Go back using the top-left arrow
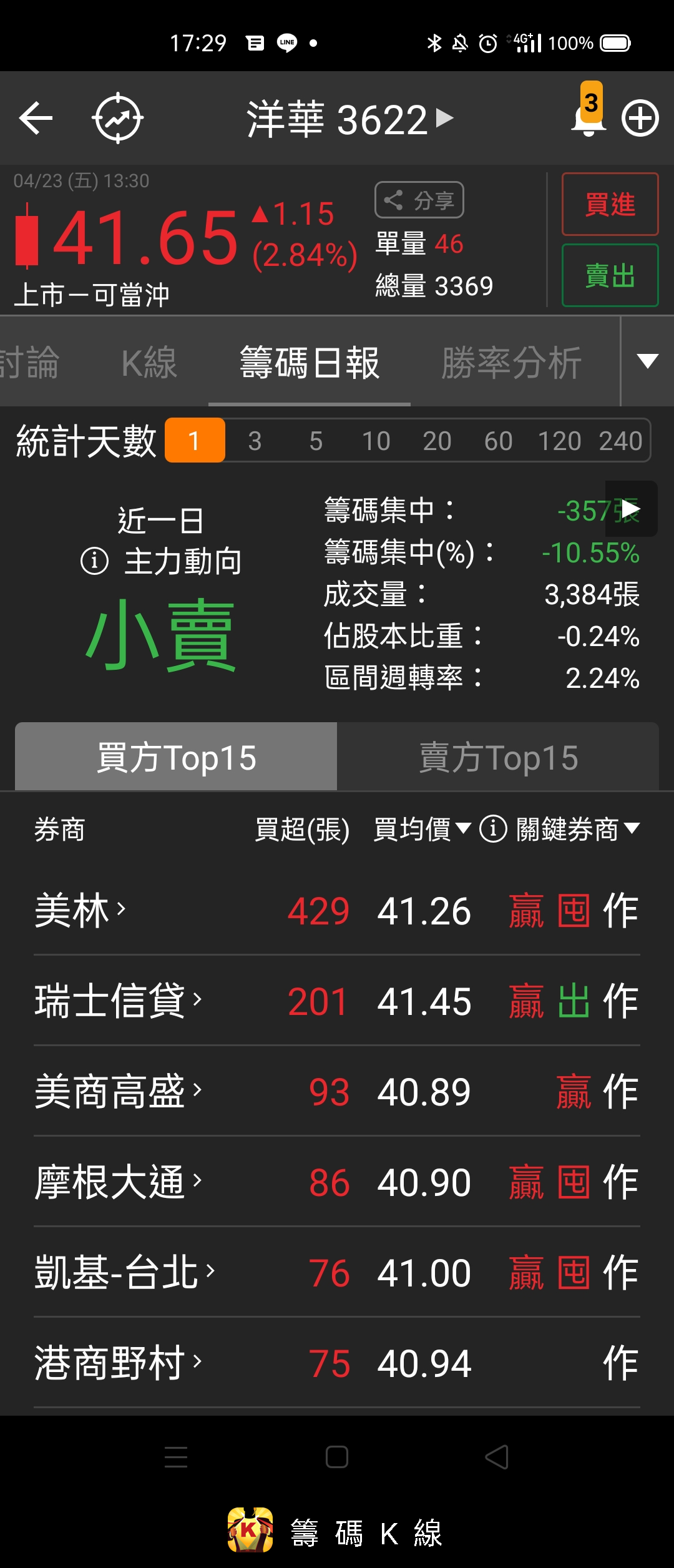This screenshot has height=1568, width=674. 36,118
